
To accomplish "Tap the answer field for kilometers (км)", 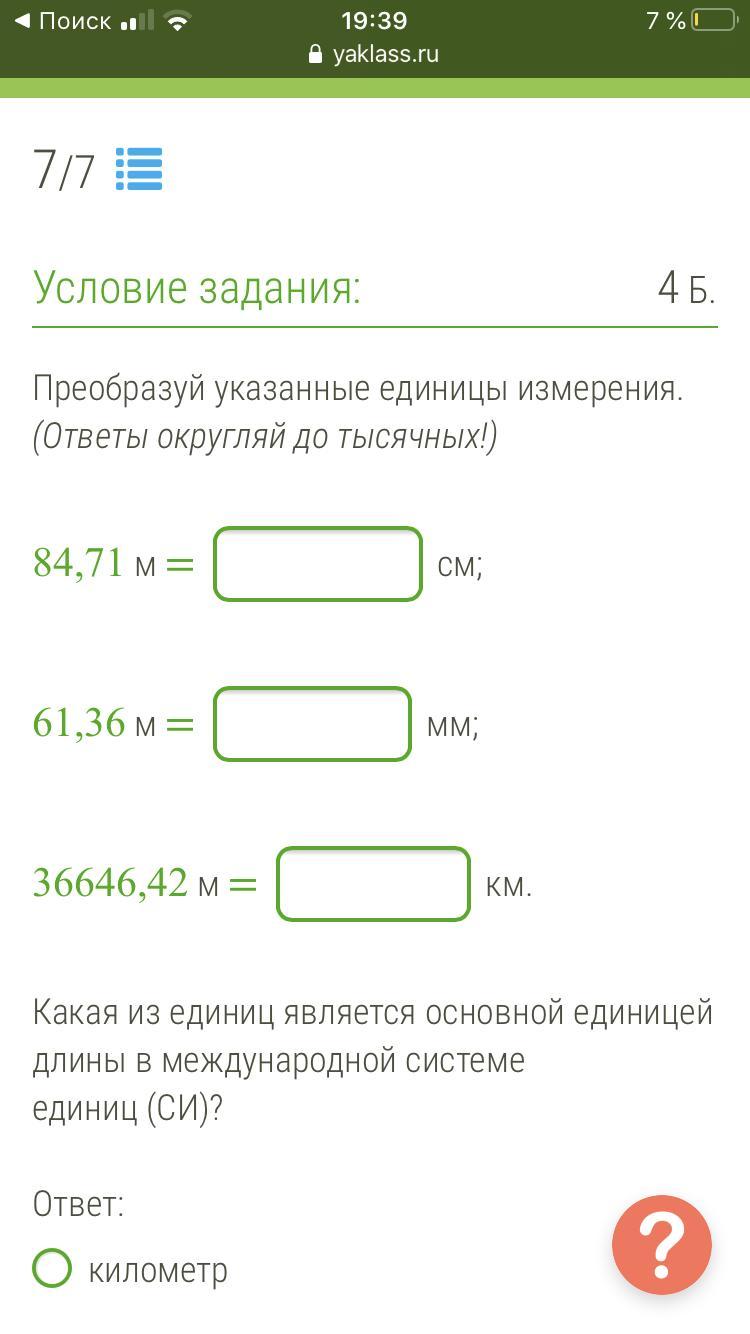I will (373, 884).
